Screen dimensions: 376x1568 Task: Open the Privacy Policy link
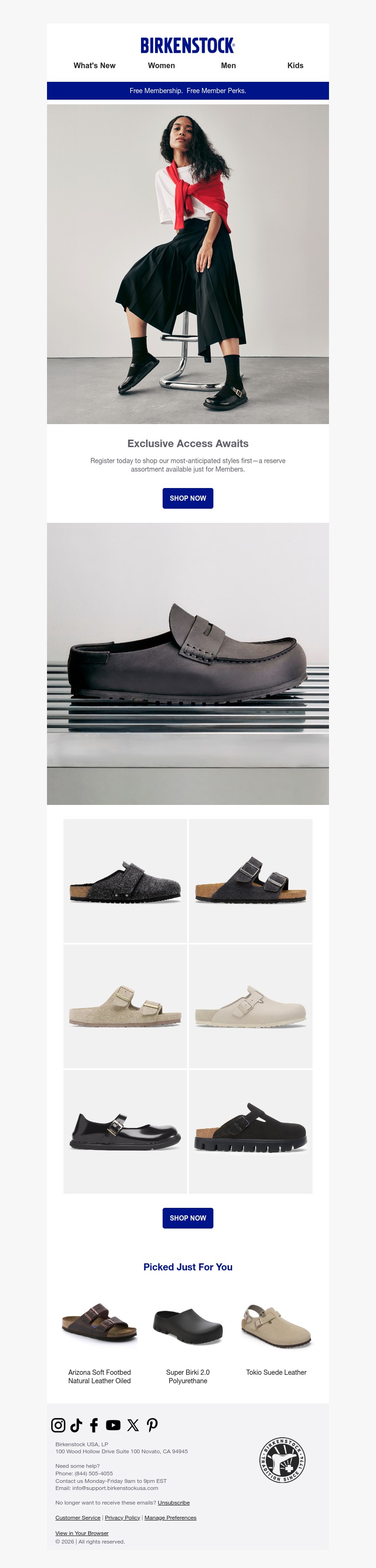pos(122,1518)
